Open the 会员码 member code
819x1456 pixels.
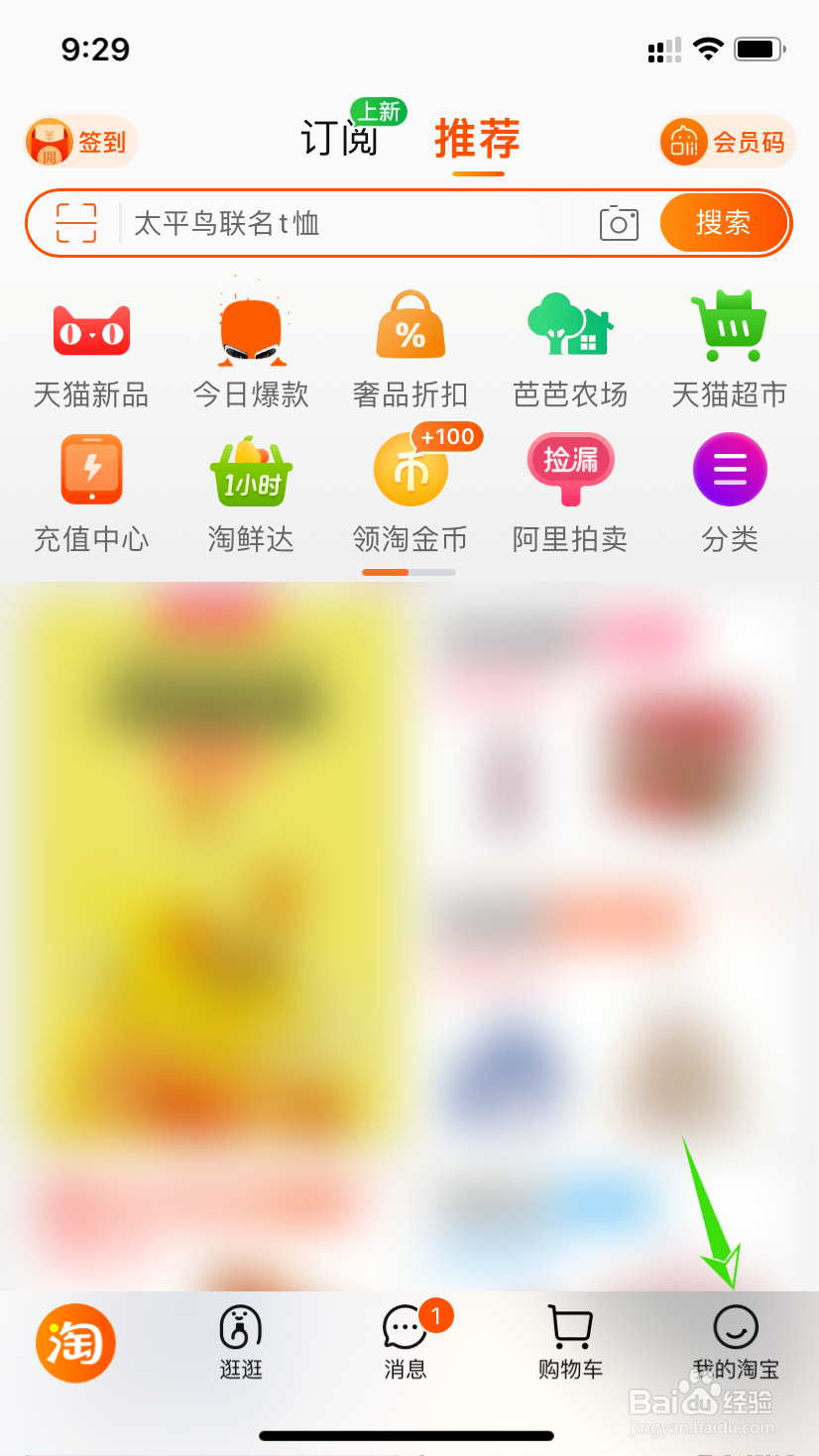coord(726,141)
